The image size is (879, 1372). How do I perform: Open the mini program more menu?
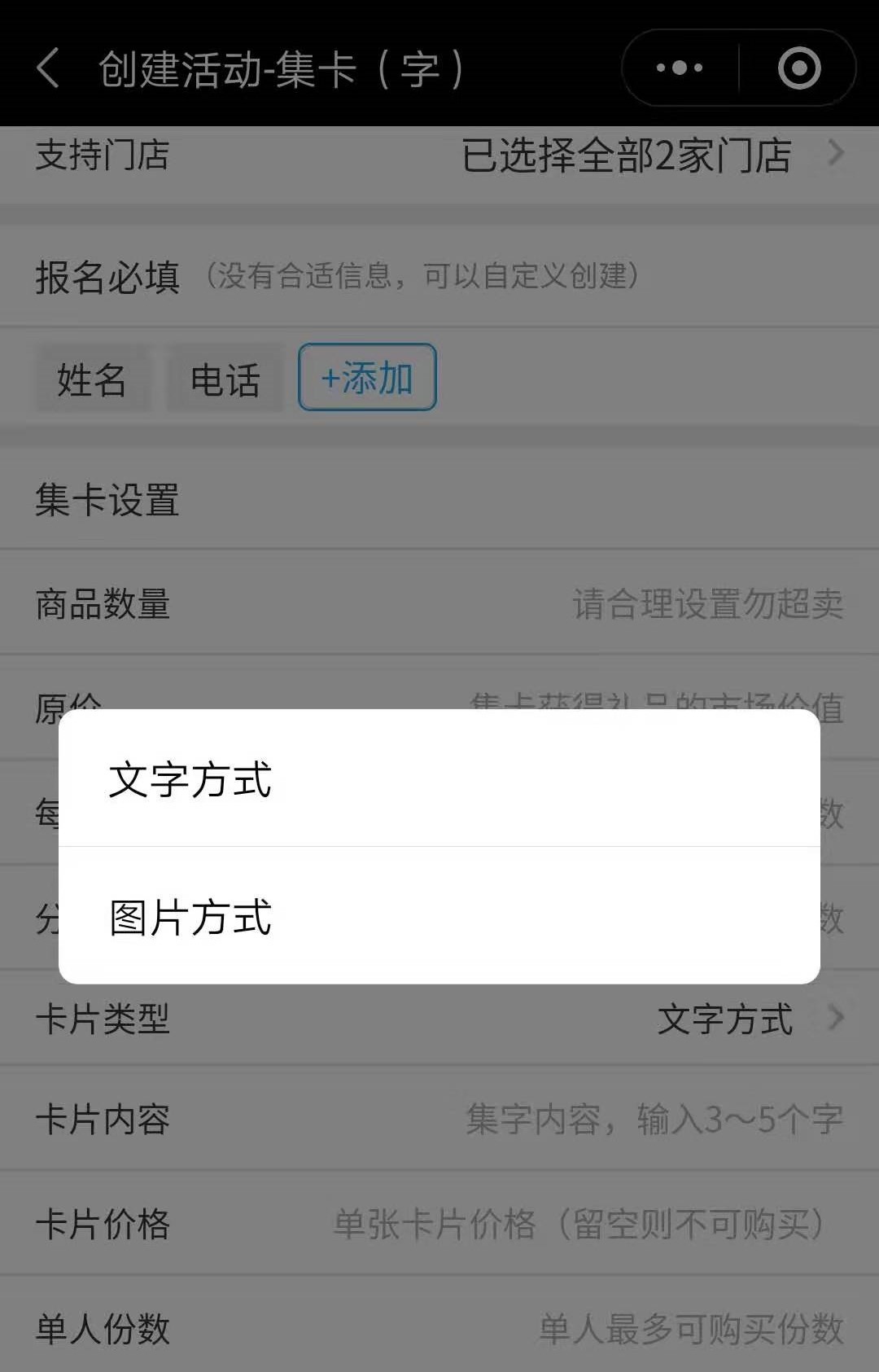pos(680,68)
